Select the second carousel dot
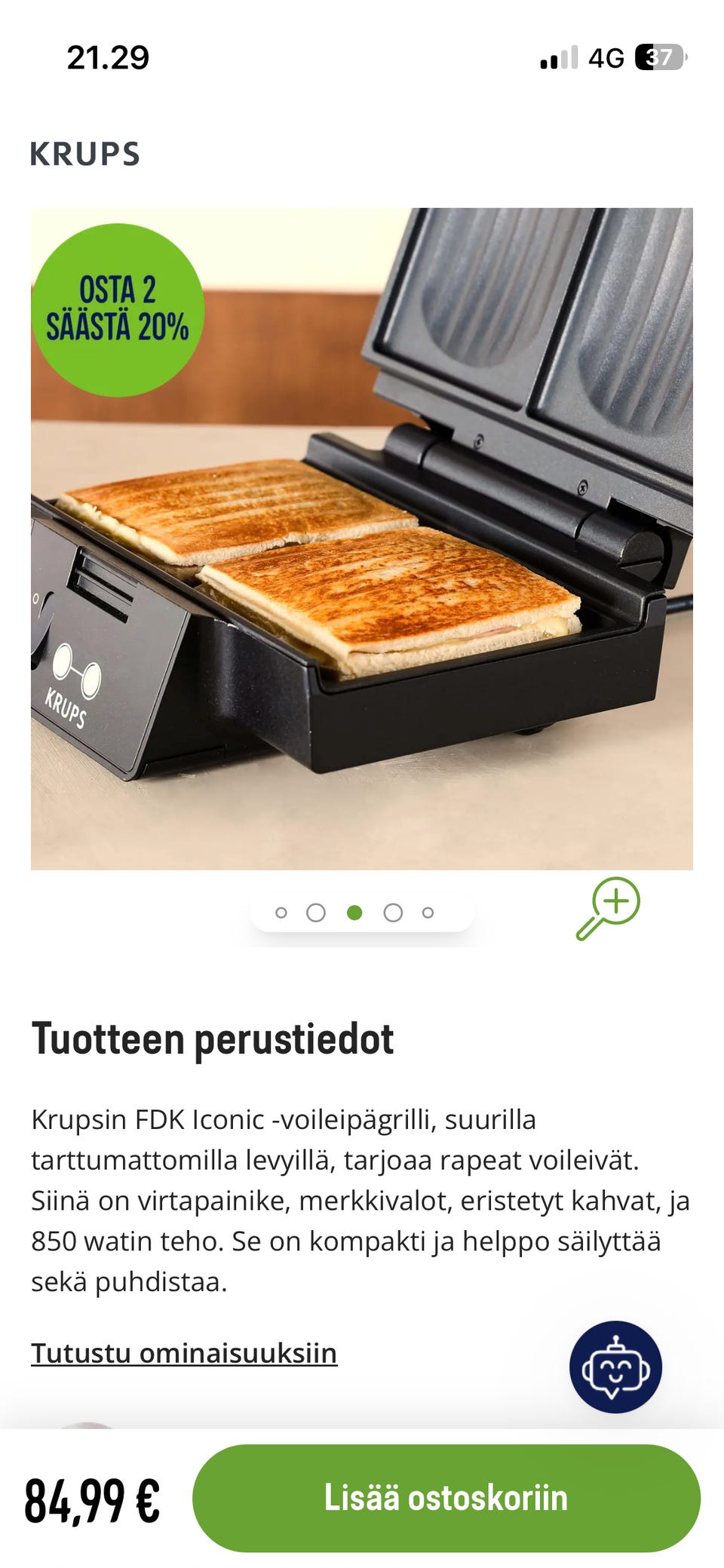Screen dimensions: 724x1568 tap(318, 912)
